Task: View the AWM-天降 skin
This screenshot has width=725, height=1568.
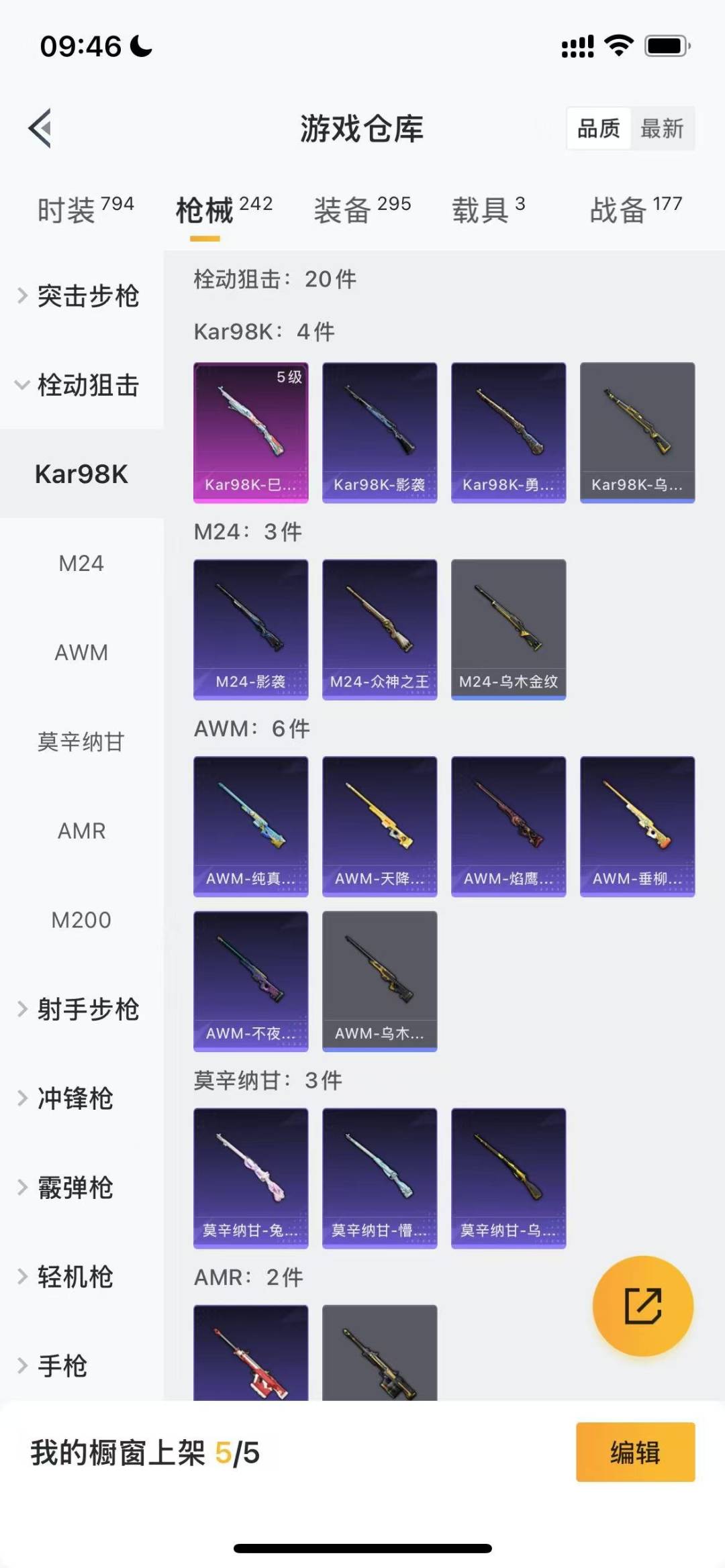Action: click(380, 827)
